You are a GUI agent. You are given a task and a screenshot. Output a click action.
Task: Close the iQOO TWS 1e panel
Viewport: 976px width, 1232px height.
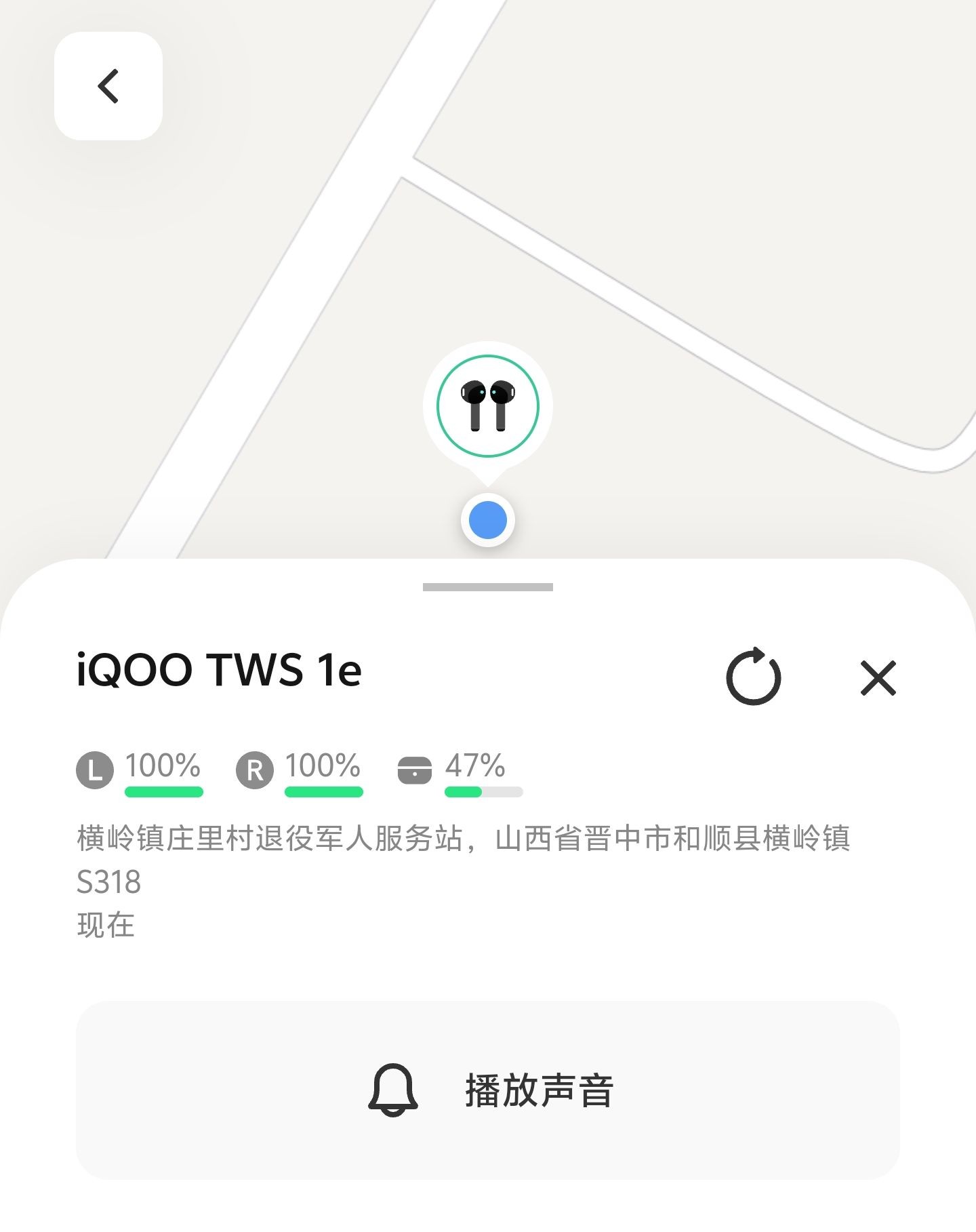[878, 677]
